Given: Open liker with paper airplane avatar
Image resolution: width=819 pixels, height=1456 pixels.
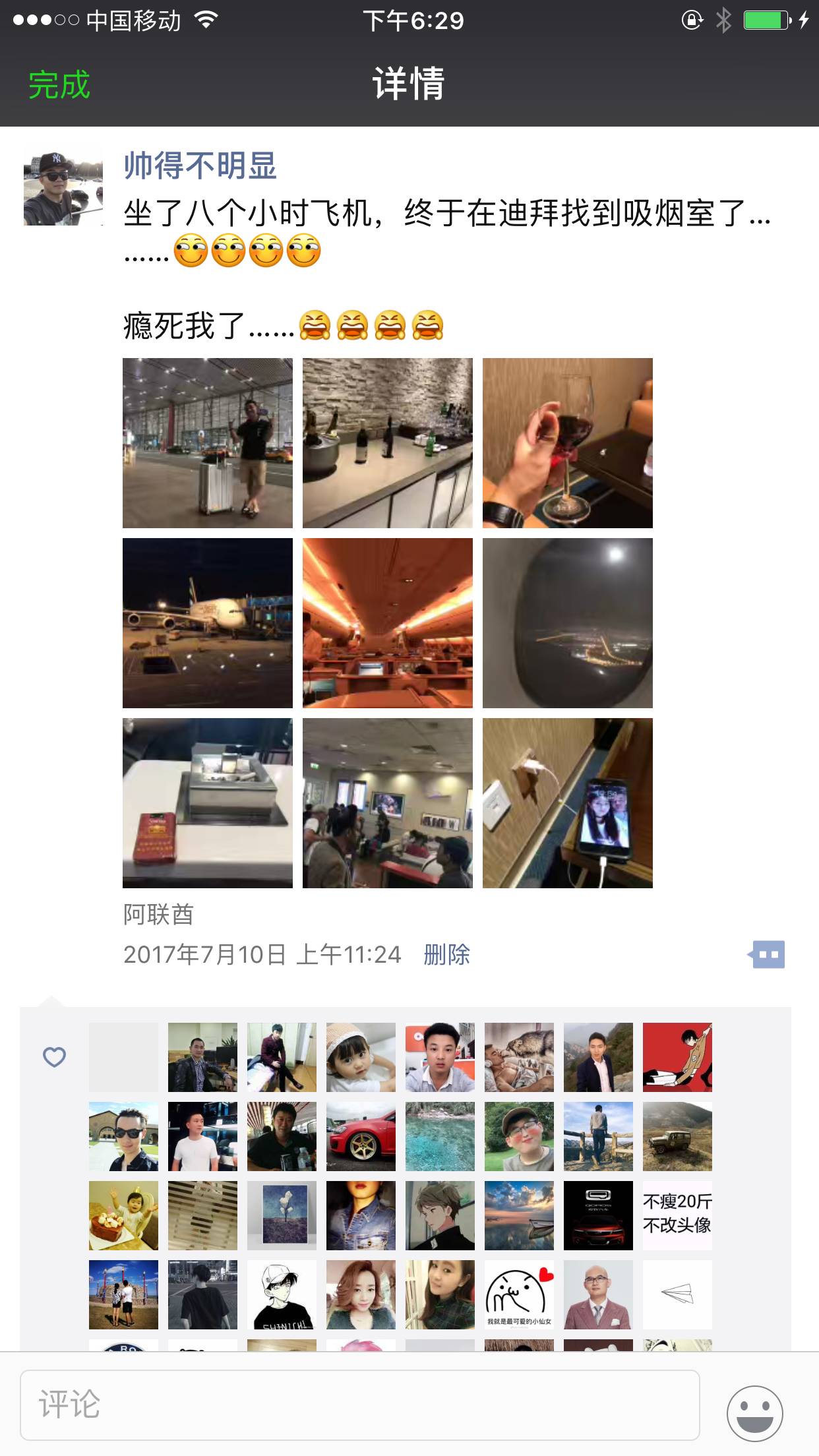Looking at the screenshot, I should tap(677, 1294).
